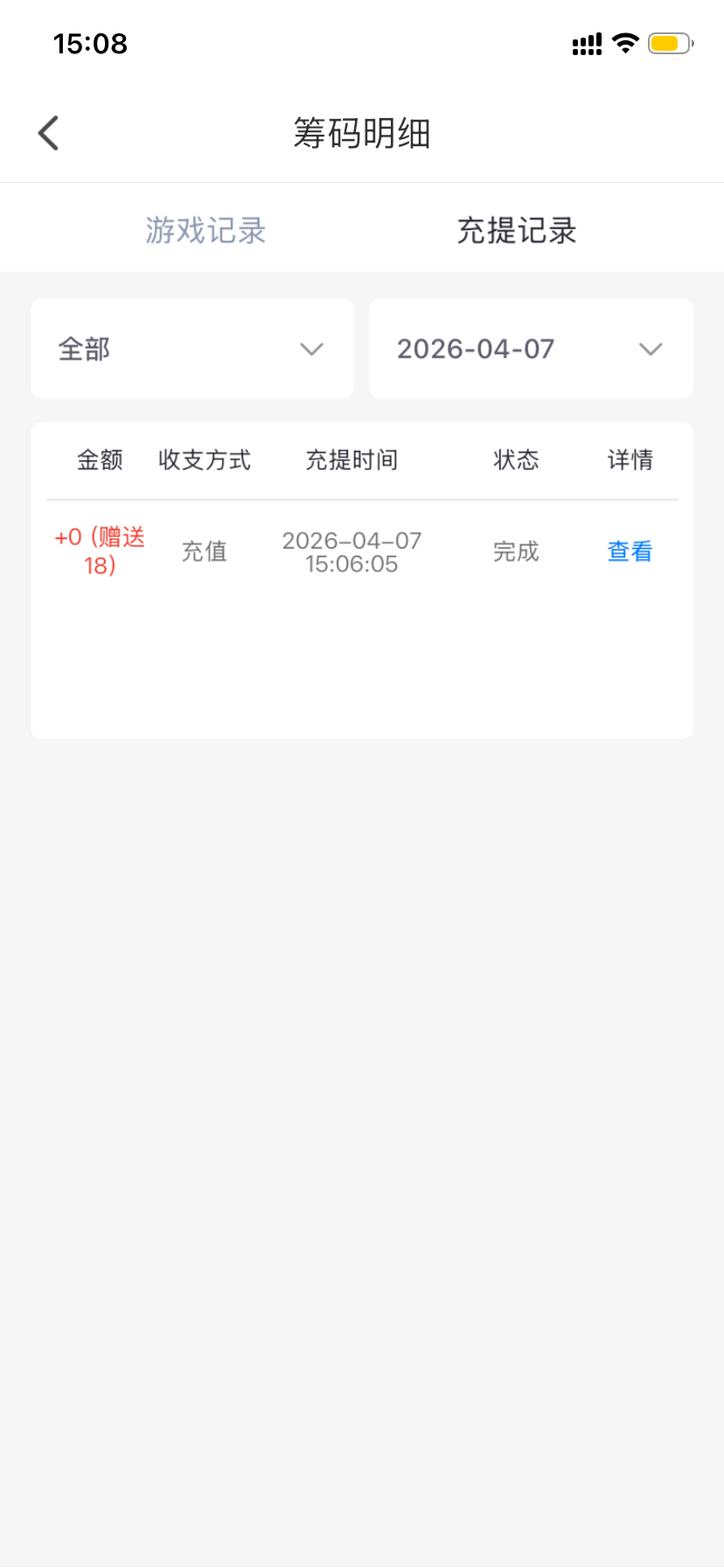Expand the 全部 type filter dropdown

pyautogui.click(x=192, y=349)
